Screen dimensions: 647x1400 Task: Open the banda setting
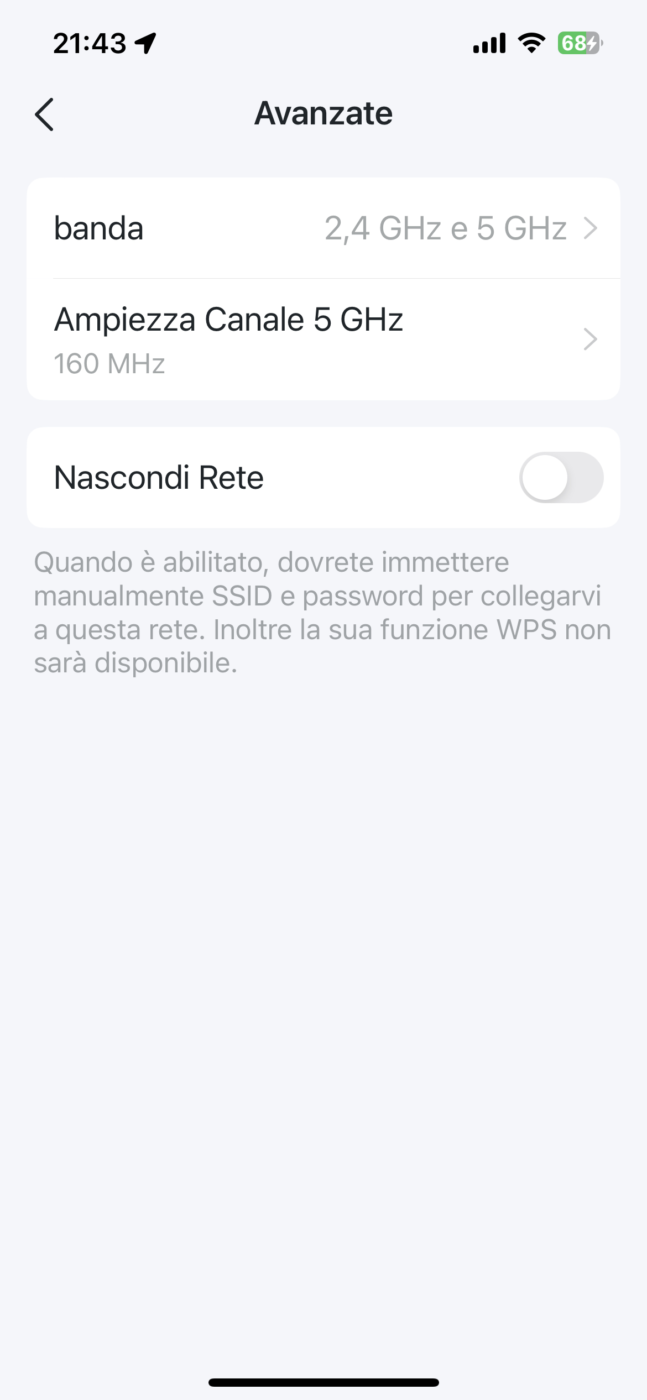click(323, 229)
